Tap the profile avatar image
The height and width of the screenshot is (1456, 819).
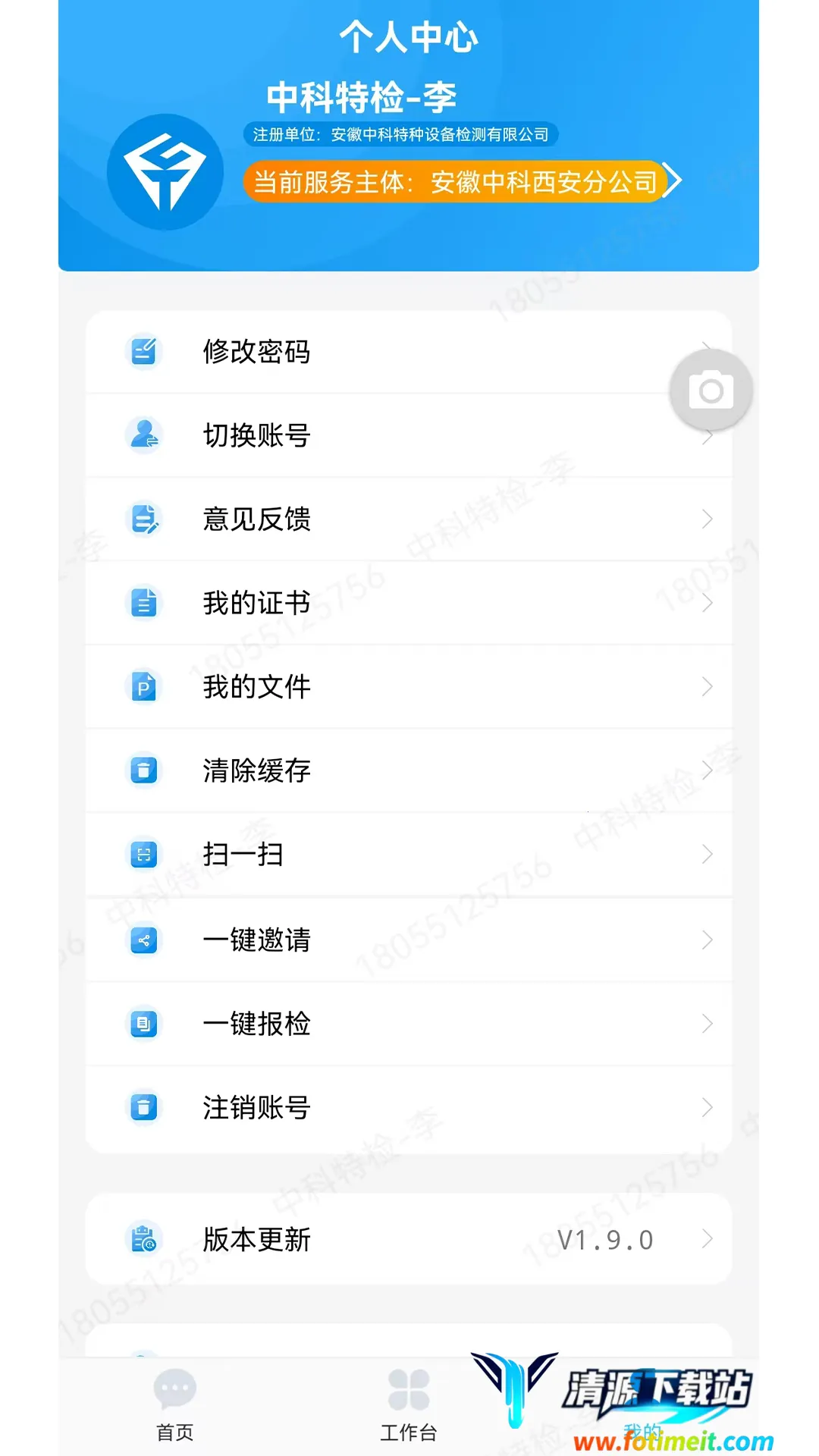pyautogui.click(x=165, y=172)
